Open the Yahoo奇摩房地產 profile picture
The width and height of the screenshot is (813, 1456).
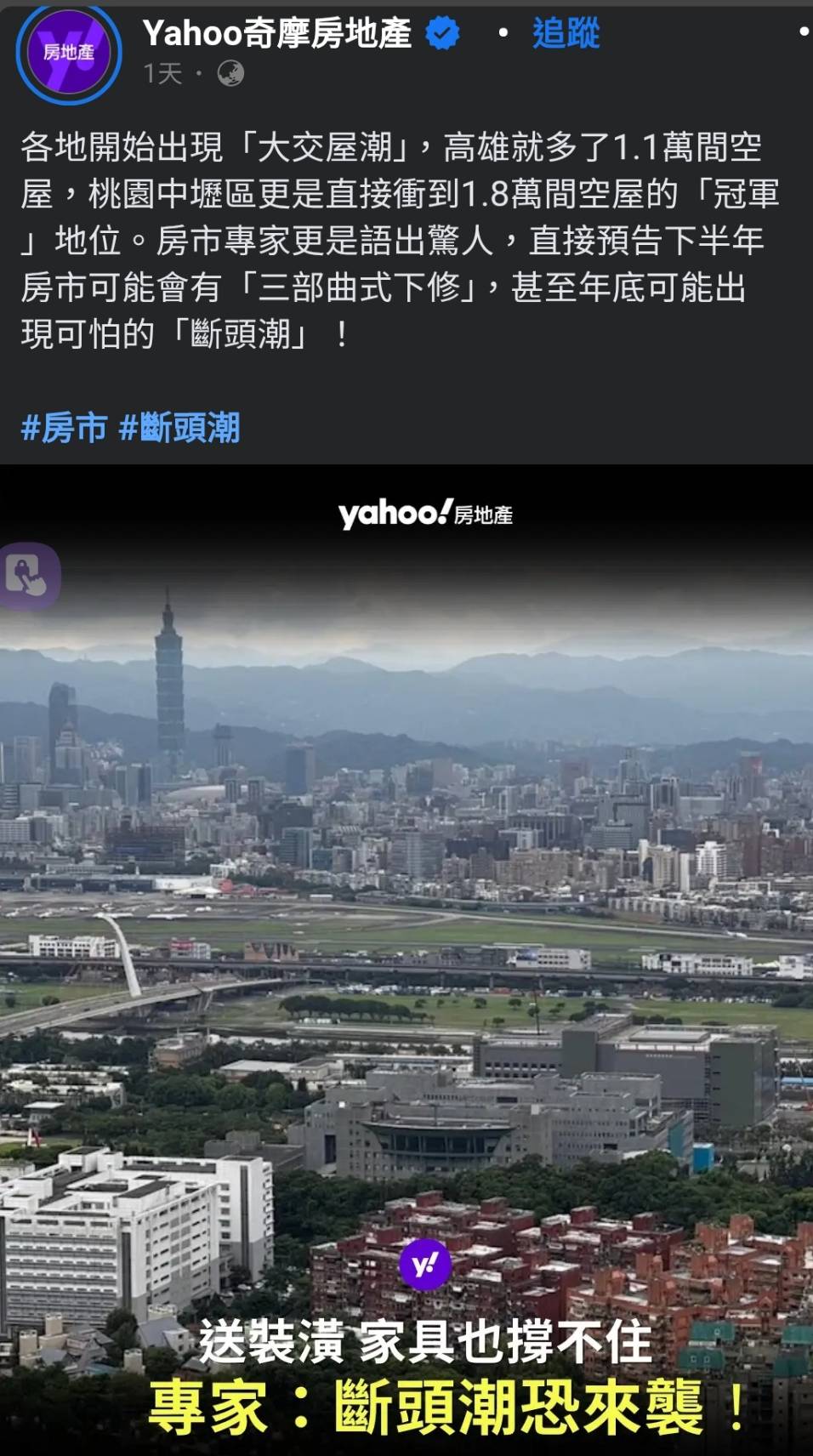point(68,53)
